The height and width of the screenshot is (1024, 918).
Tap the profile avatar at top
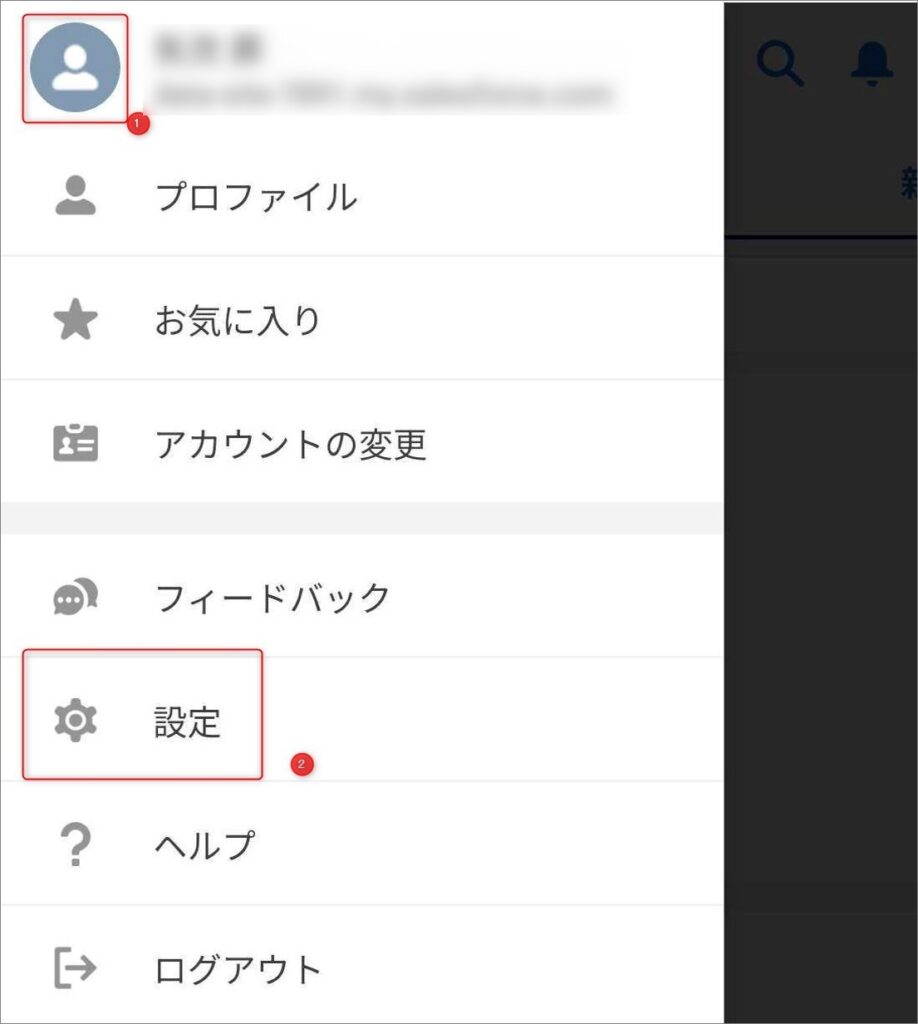75,68
